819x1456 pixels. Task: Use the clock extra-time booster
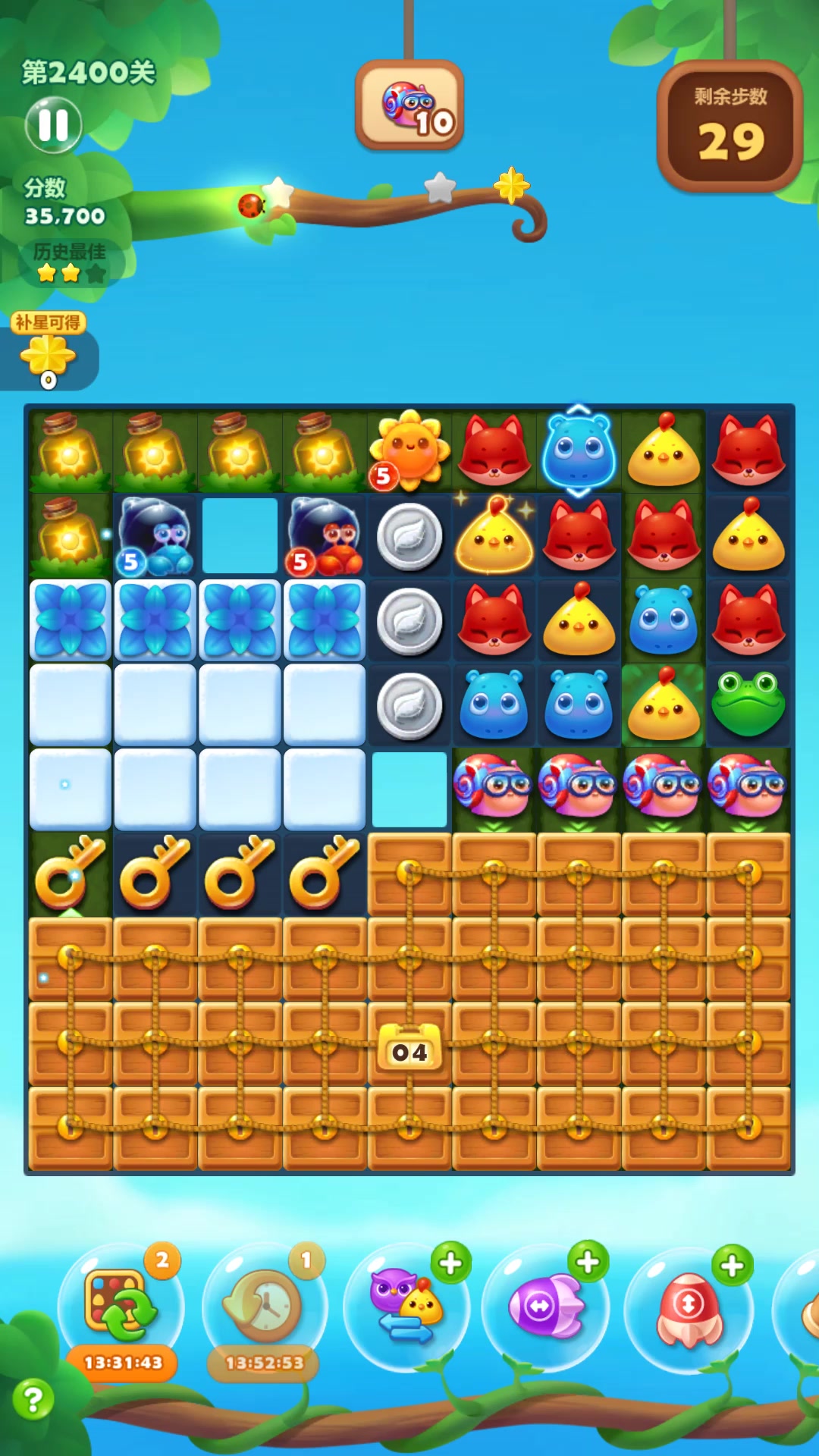(265, 1306)
